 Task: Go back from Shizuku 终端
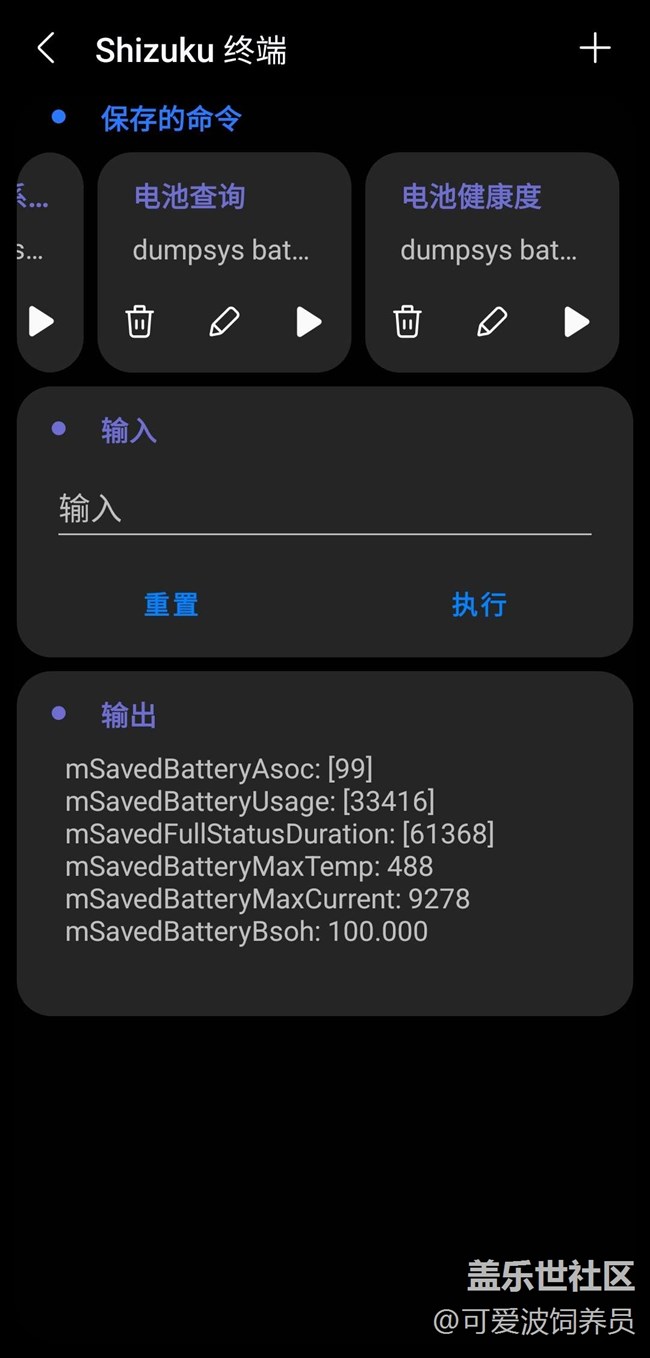click(x=46, y=48)
